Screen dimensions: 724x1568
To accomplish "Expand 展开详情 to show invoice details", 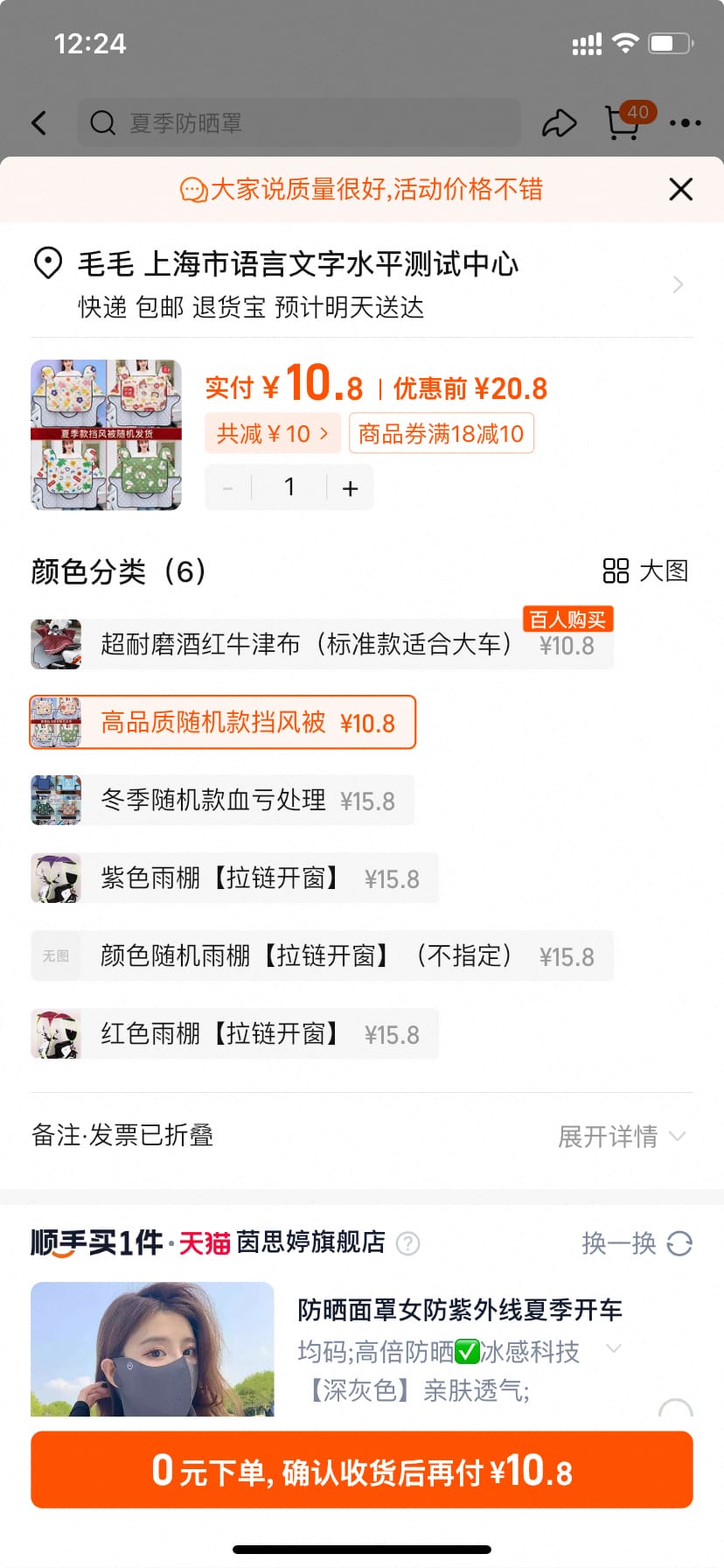I will (621, 1136).
